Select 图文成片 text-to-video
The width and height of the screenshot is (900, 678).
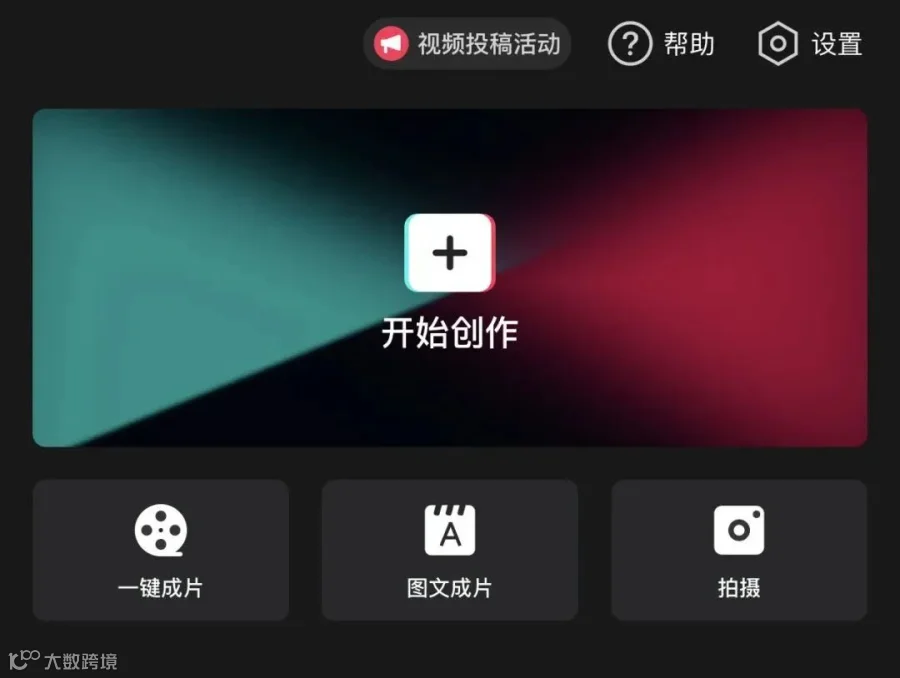click(449, 550)
